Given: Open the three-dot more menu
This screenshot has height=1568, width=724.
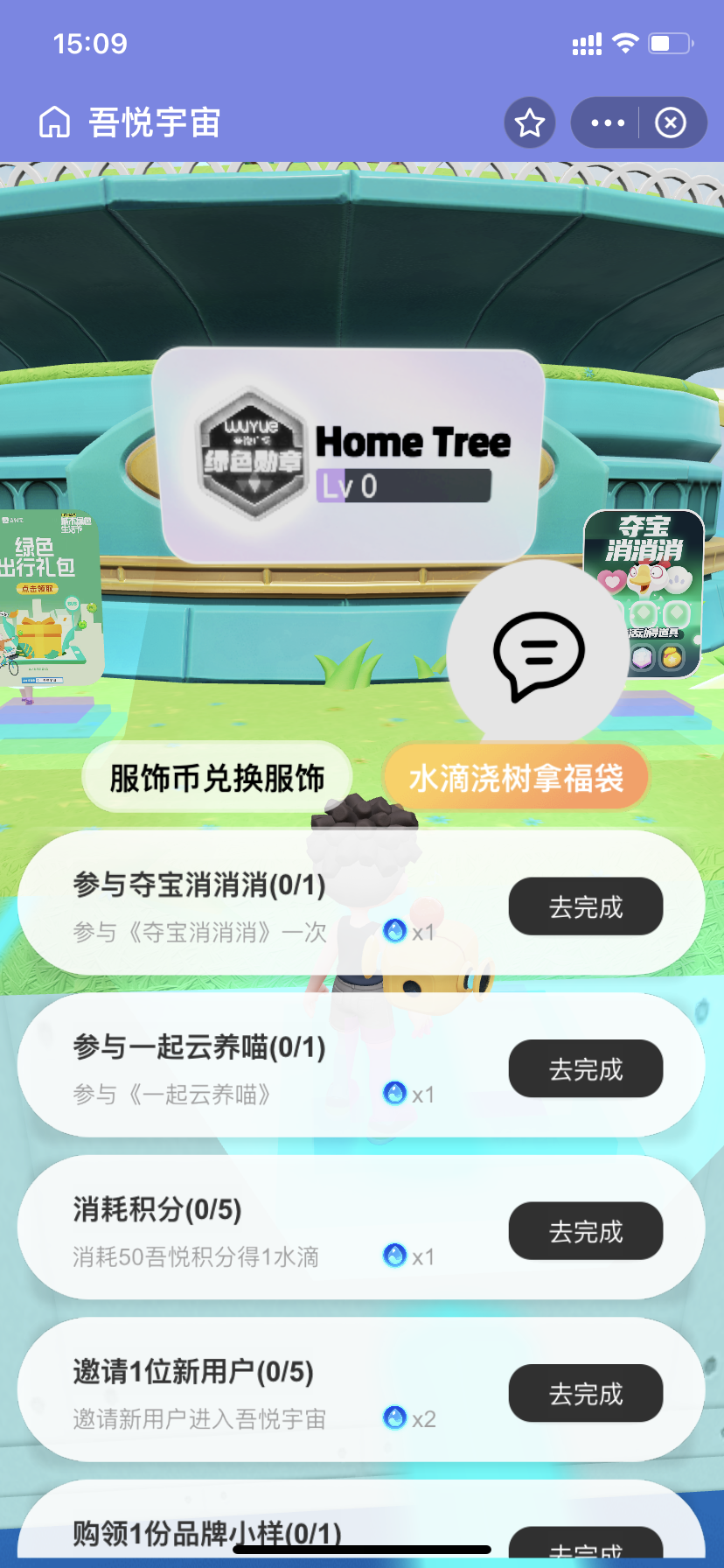Looking at the screenshot, I should coord(608,122).
